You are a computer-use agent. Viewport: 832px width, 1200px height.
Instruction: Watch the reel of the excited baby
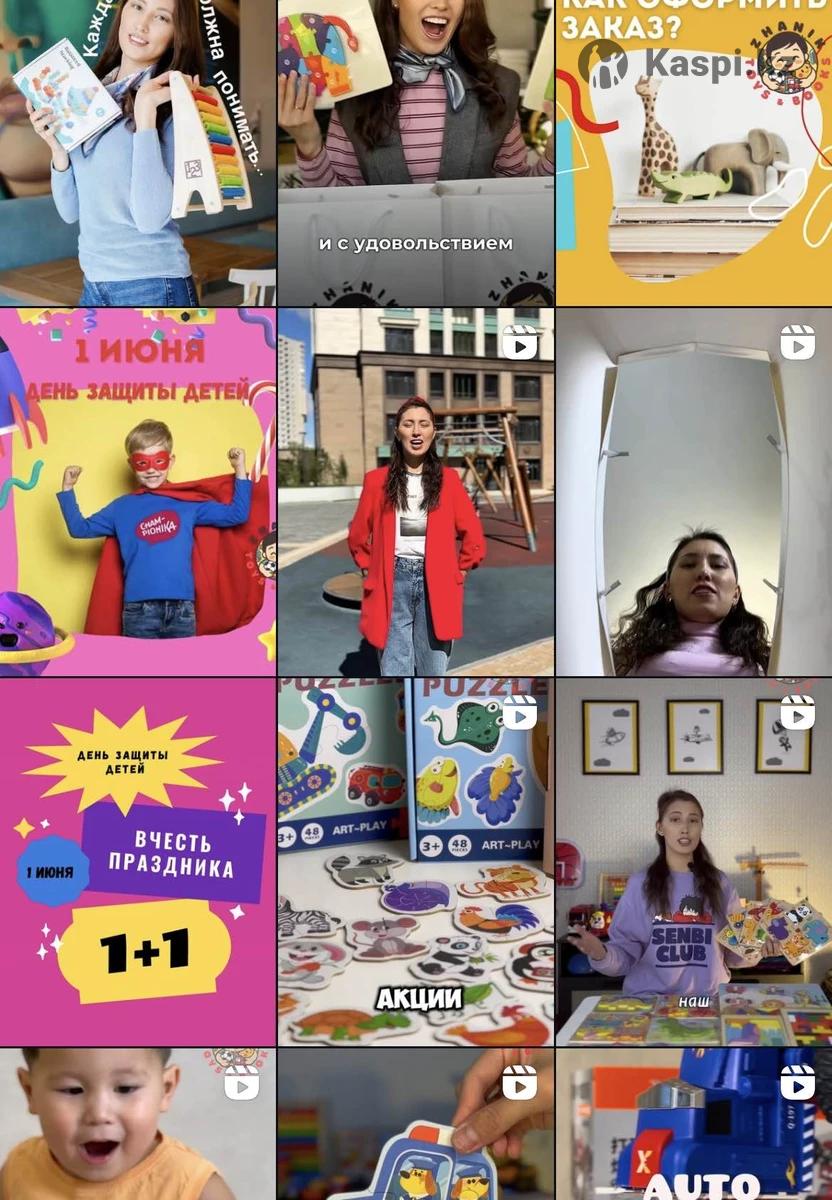138,1125
